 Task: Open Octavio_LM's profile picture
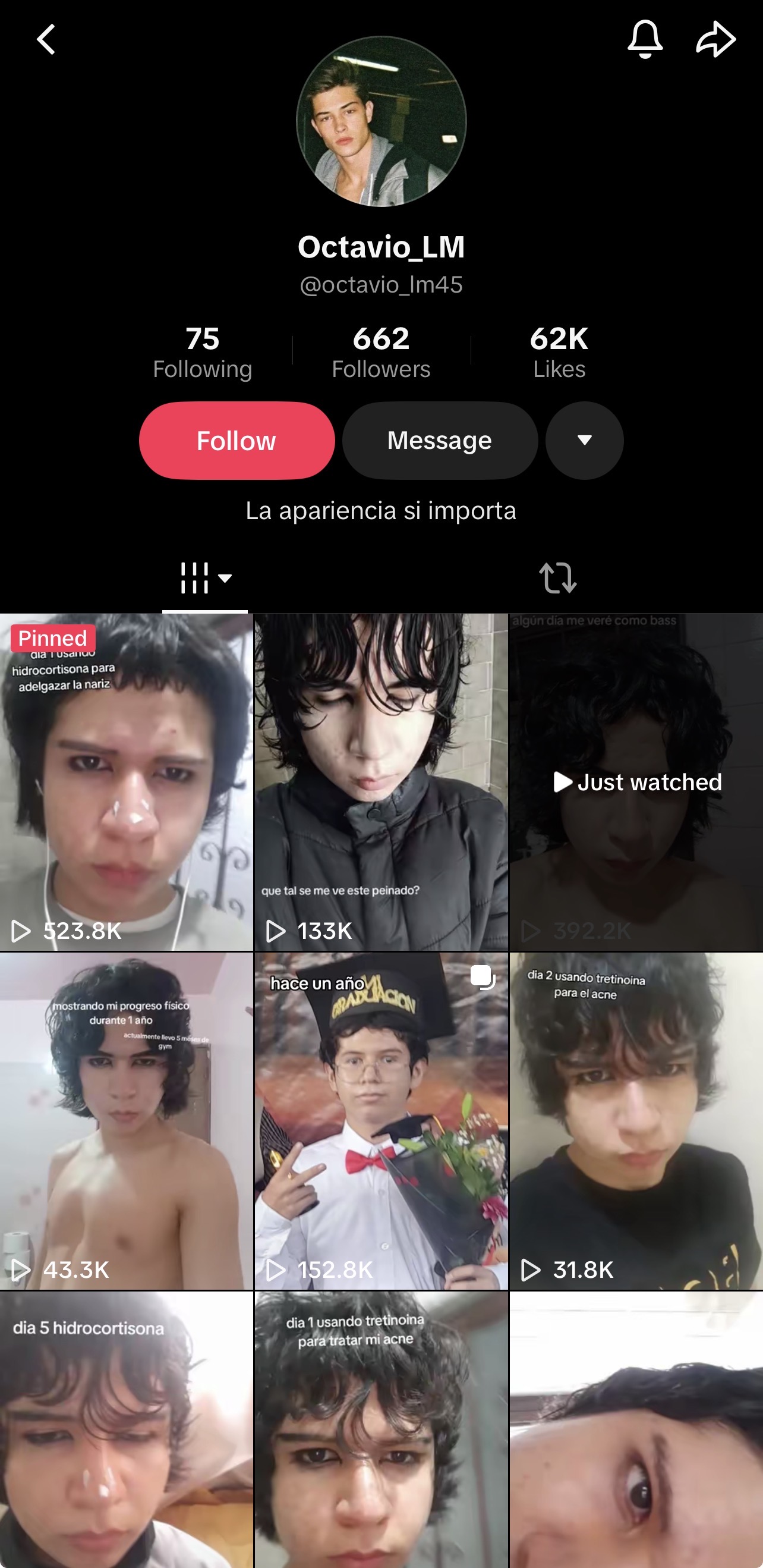click(381, 122)
